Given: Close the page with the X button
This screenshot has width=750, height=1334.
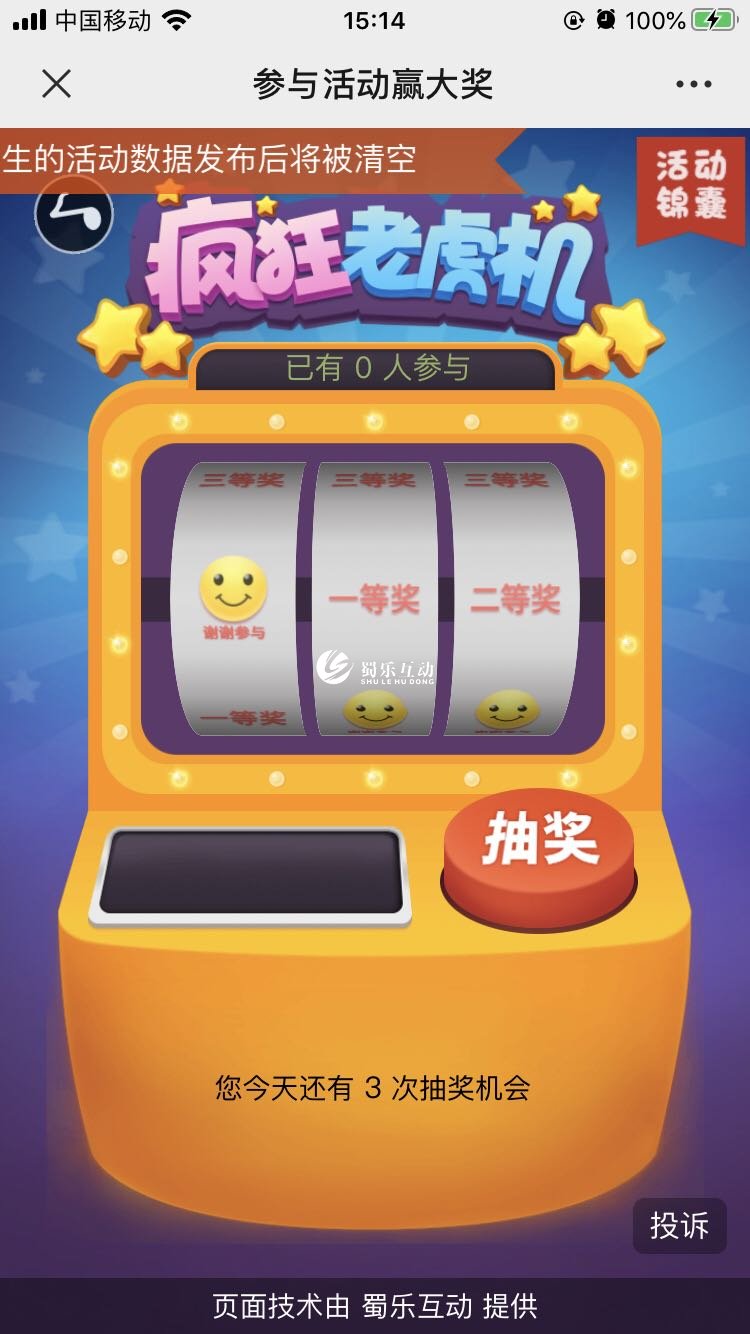Looking at the screenshot, I should 57,85.
